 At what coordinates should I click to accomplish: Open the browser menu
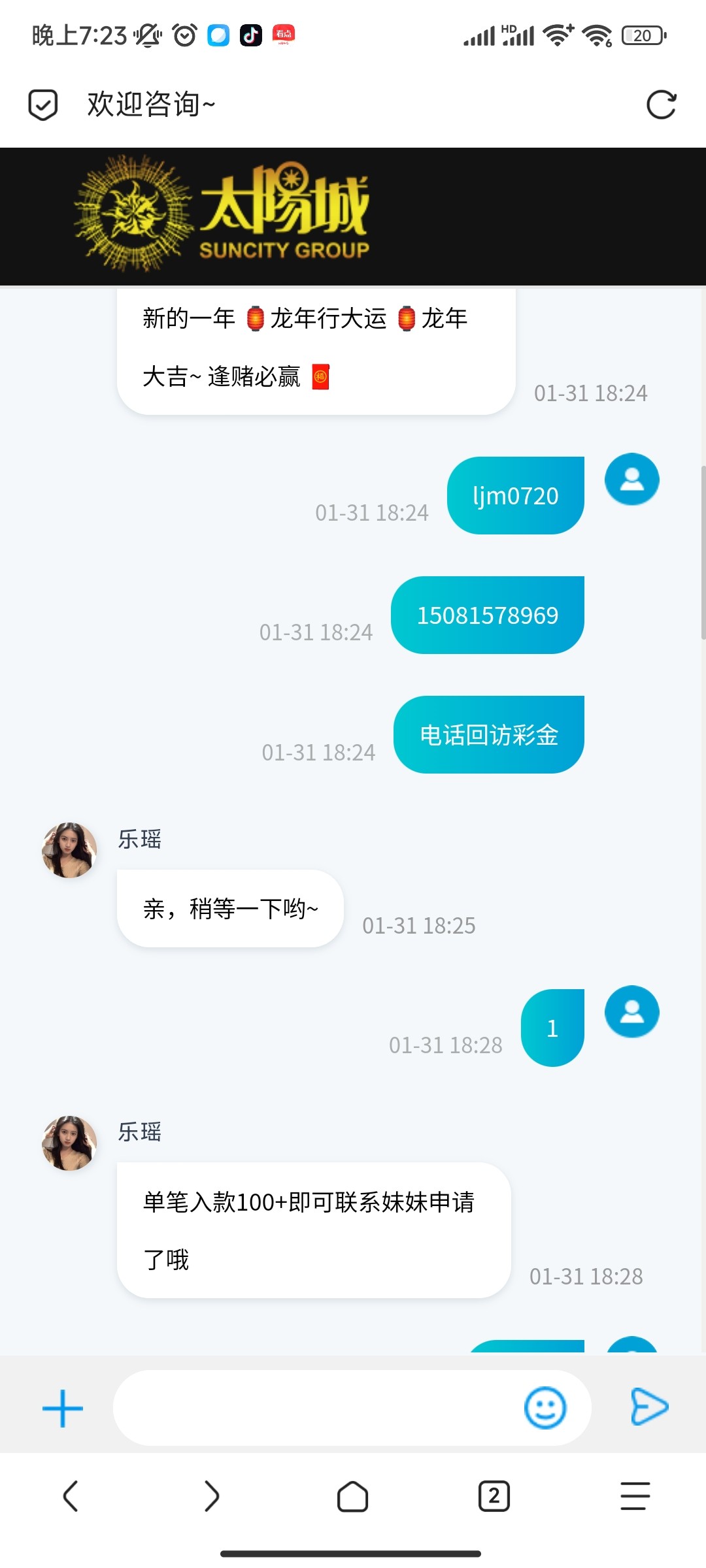click(x=635, y=1496)
